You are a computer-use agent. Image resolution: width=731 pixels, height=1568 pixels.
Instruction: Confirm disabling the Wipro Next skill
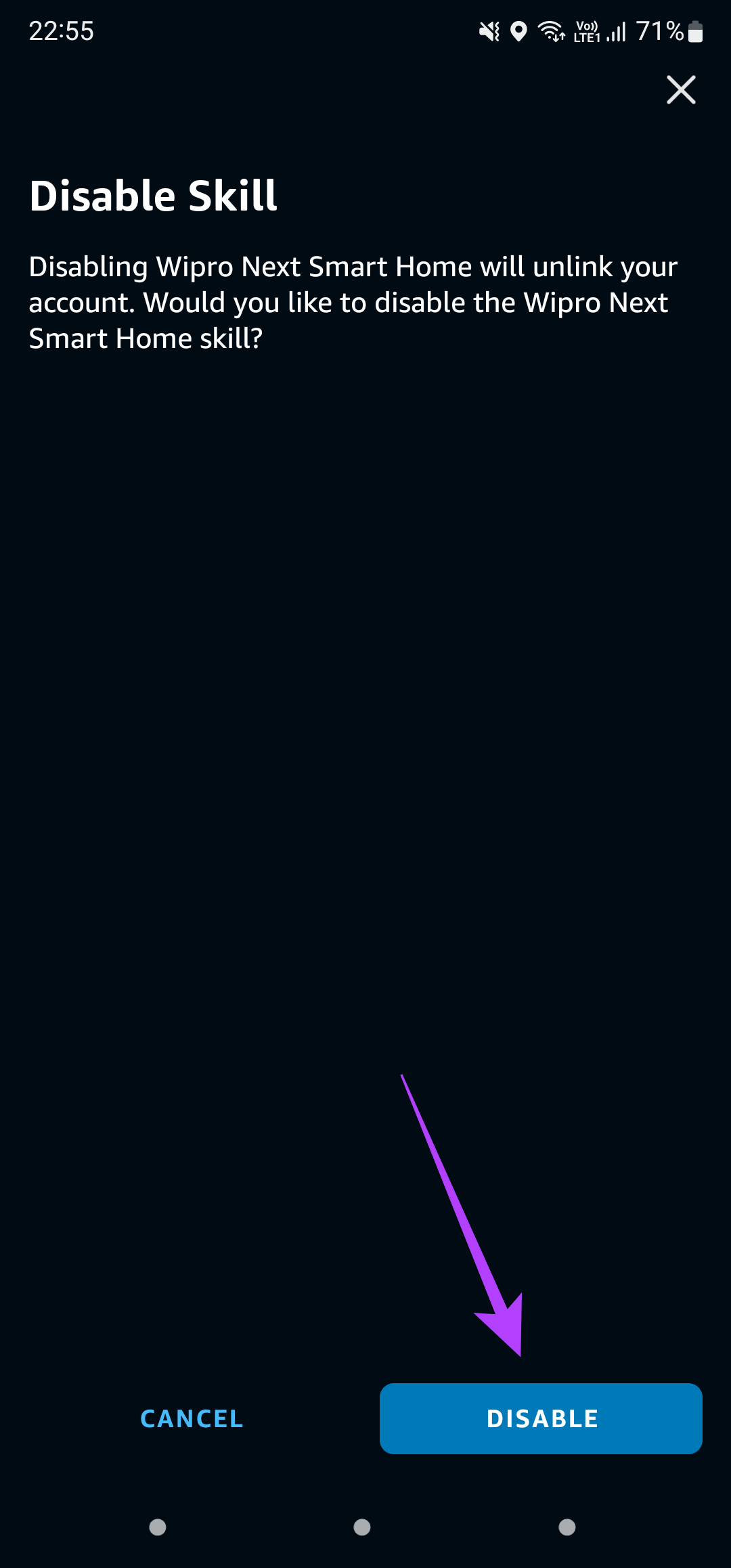pos(541,1418)
